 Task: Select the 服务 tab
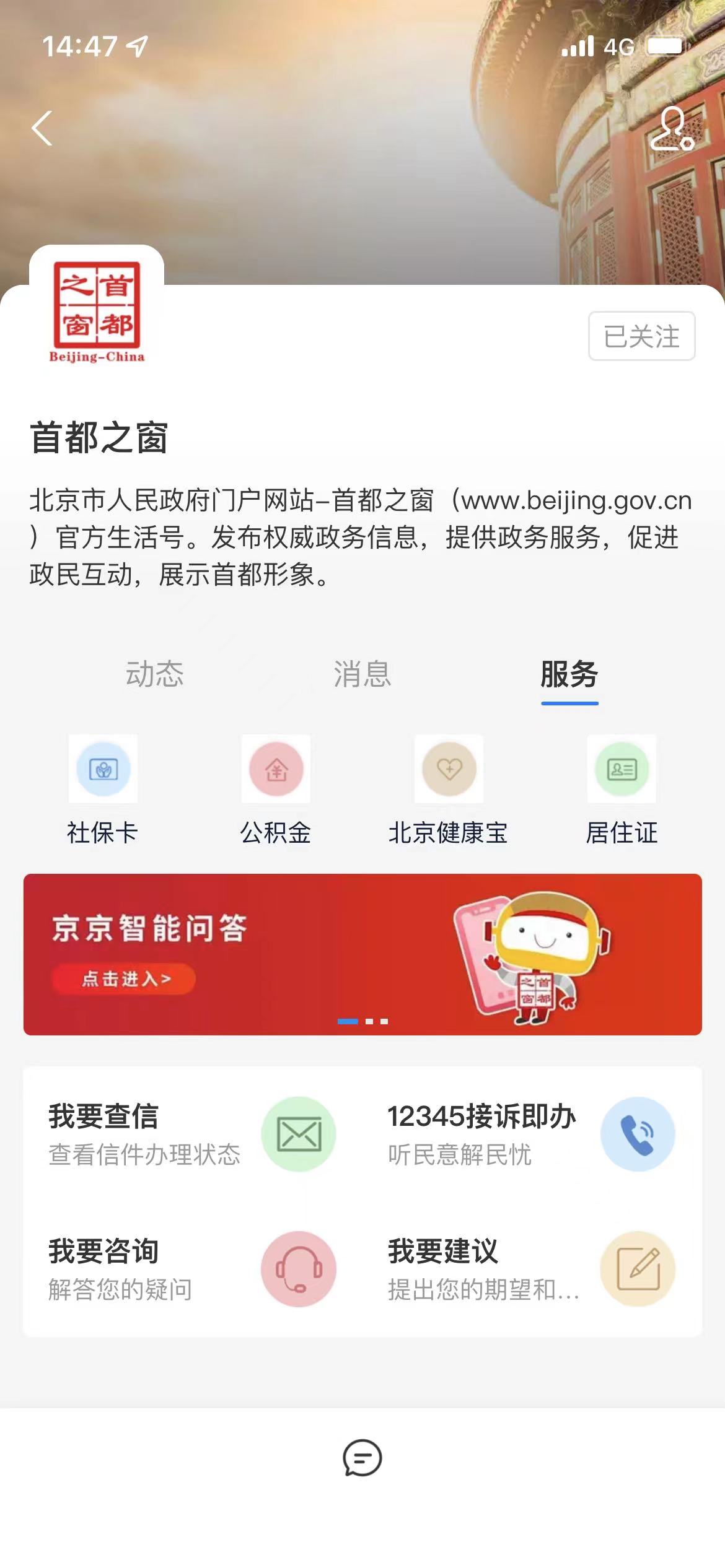point(571,676)
